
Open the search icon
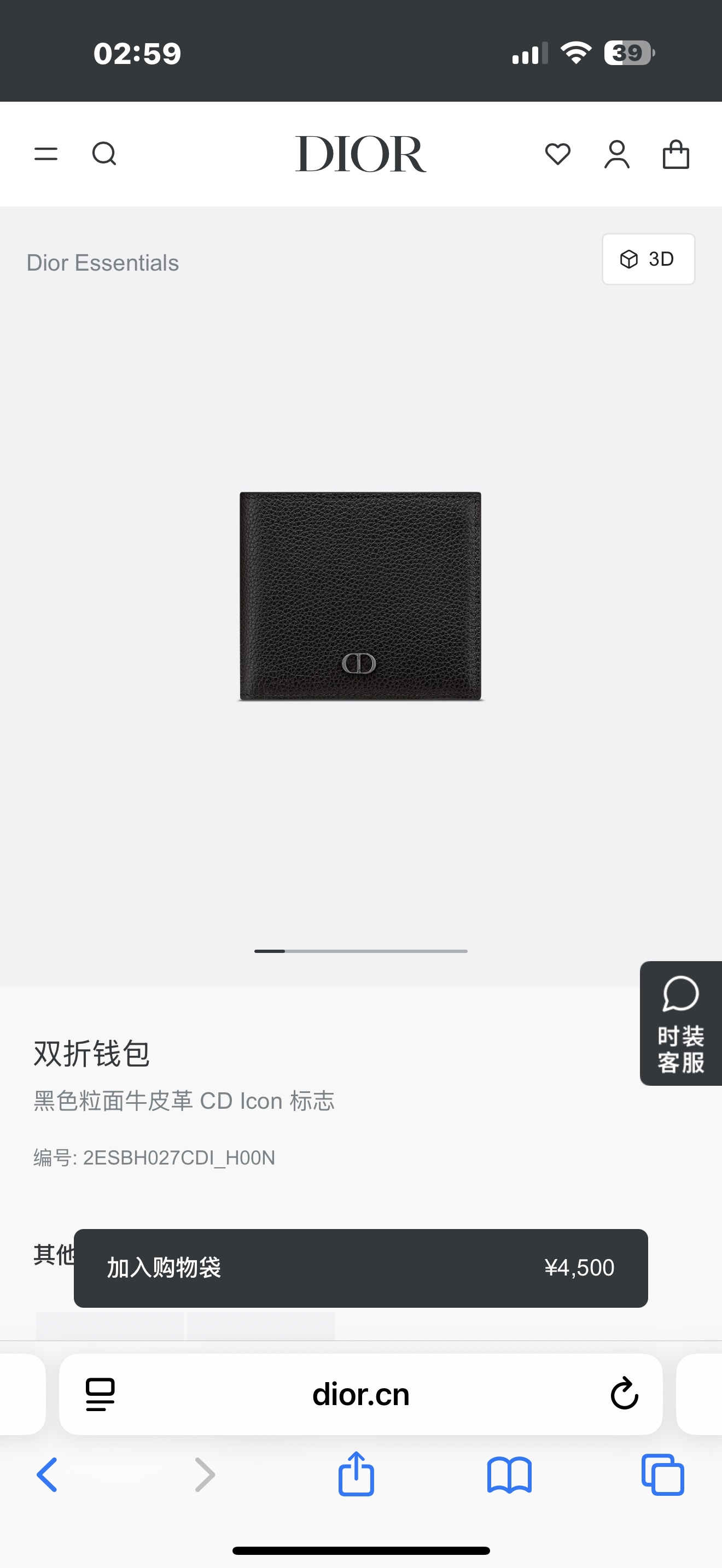coord(104,154)
